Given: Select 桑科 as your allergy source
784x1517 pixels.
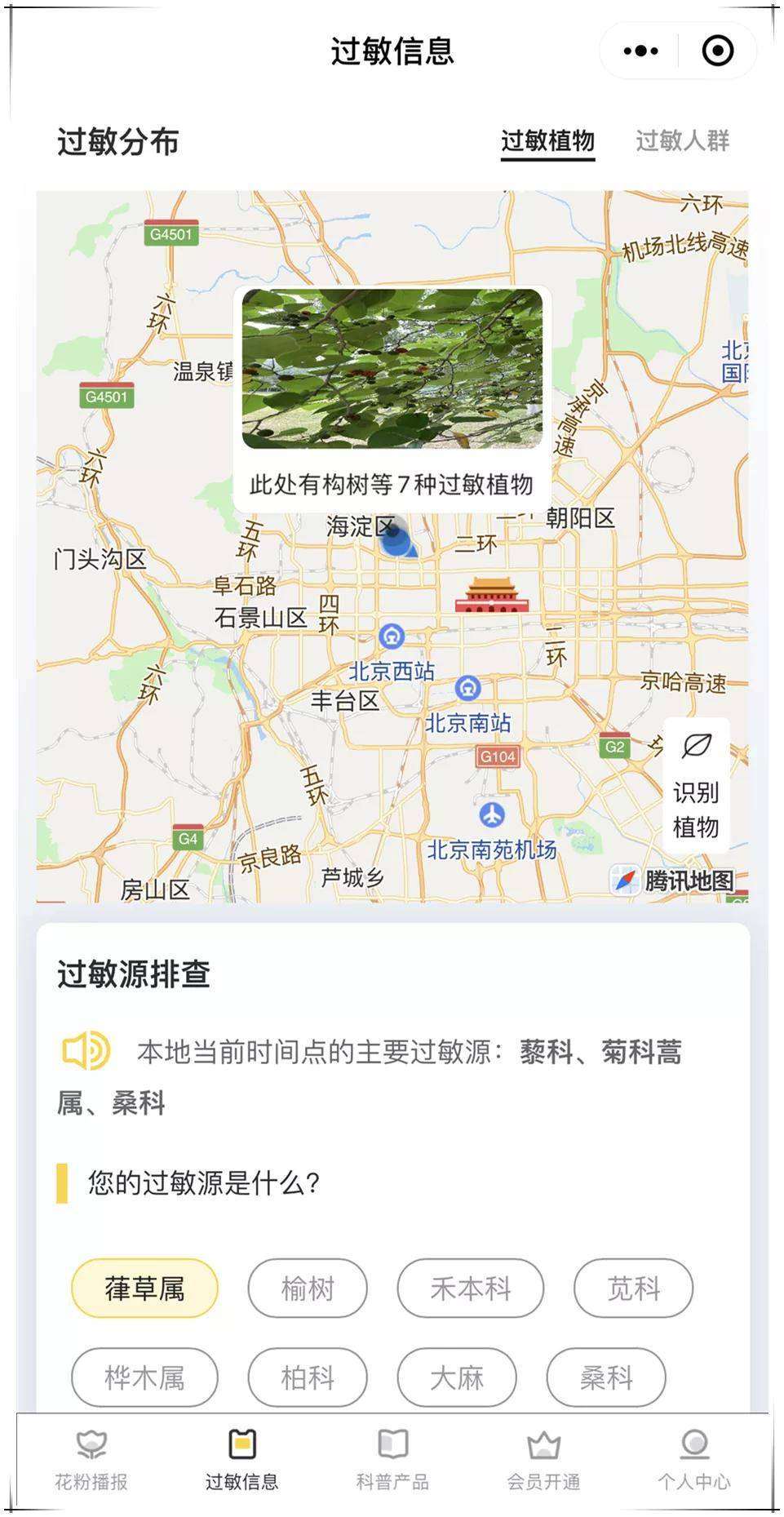Looking at the screenshot, I should [x=605, y=1377].
